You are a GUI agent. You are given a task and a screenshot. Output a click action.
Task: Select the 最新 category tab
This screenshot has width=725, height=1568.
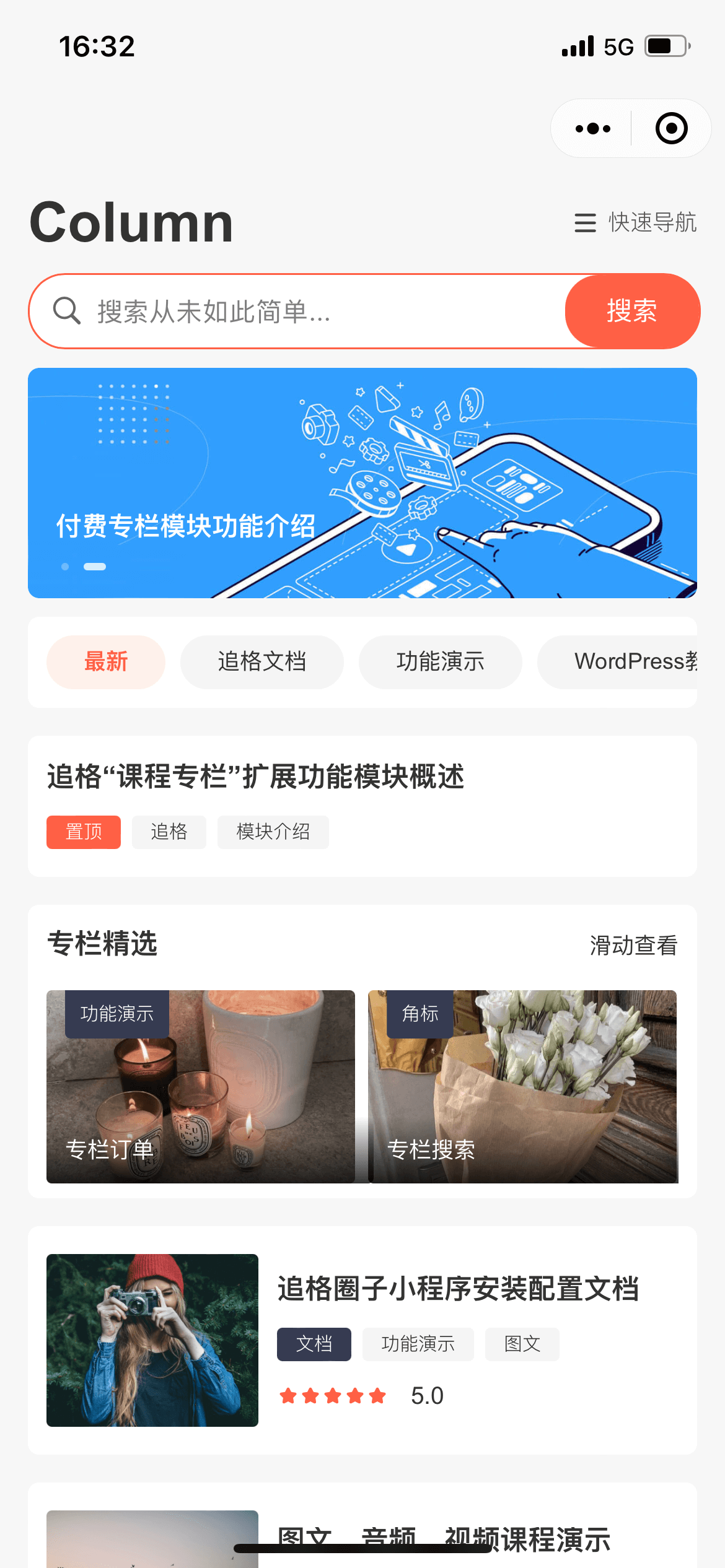(106, 662)
